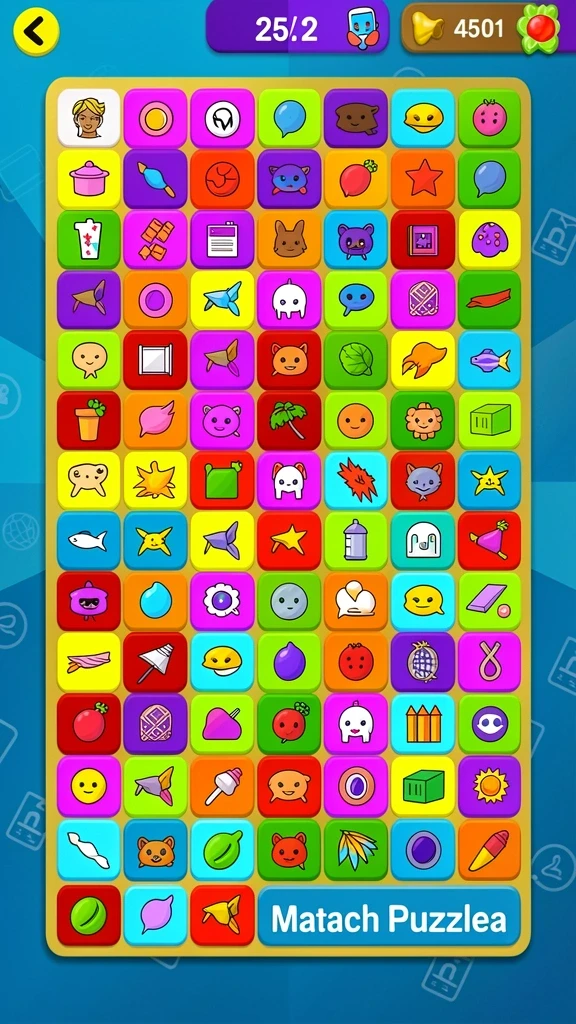This screenshot has height=1024, width=576.
Task: Select the colored pencils tile
Action: 423,724
